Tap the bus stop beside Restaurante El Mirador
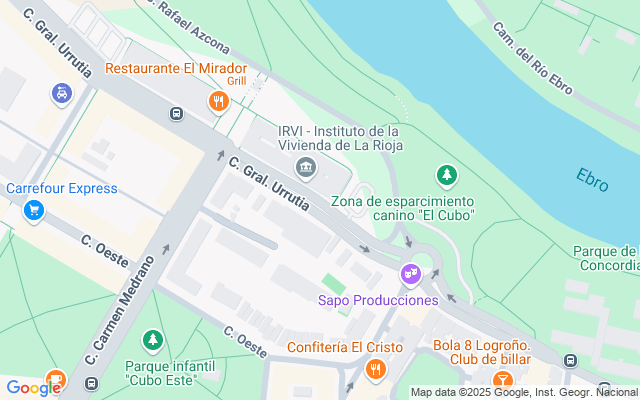640x400 pixels. pos(177,113)
